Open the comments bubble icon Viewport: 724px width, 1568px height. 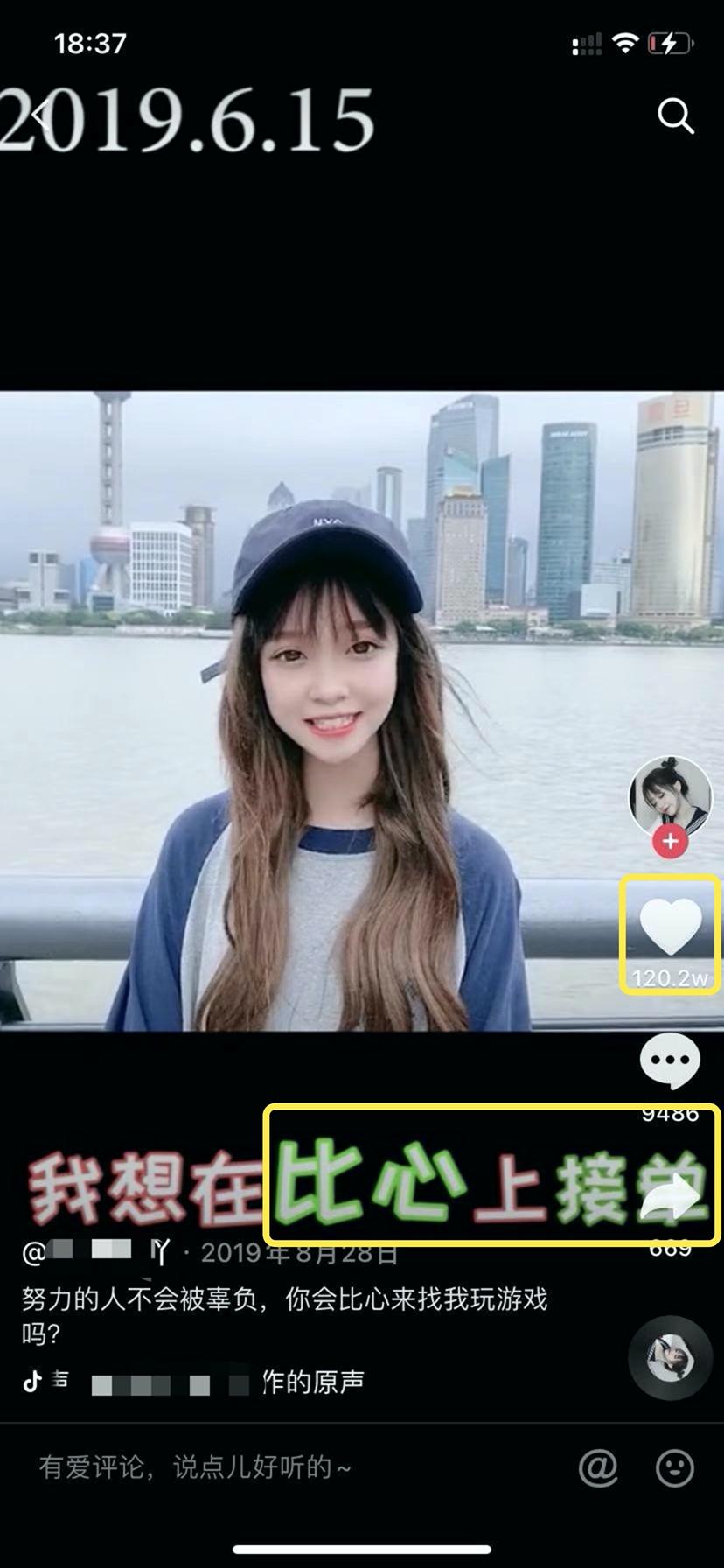coord(670,1060)
